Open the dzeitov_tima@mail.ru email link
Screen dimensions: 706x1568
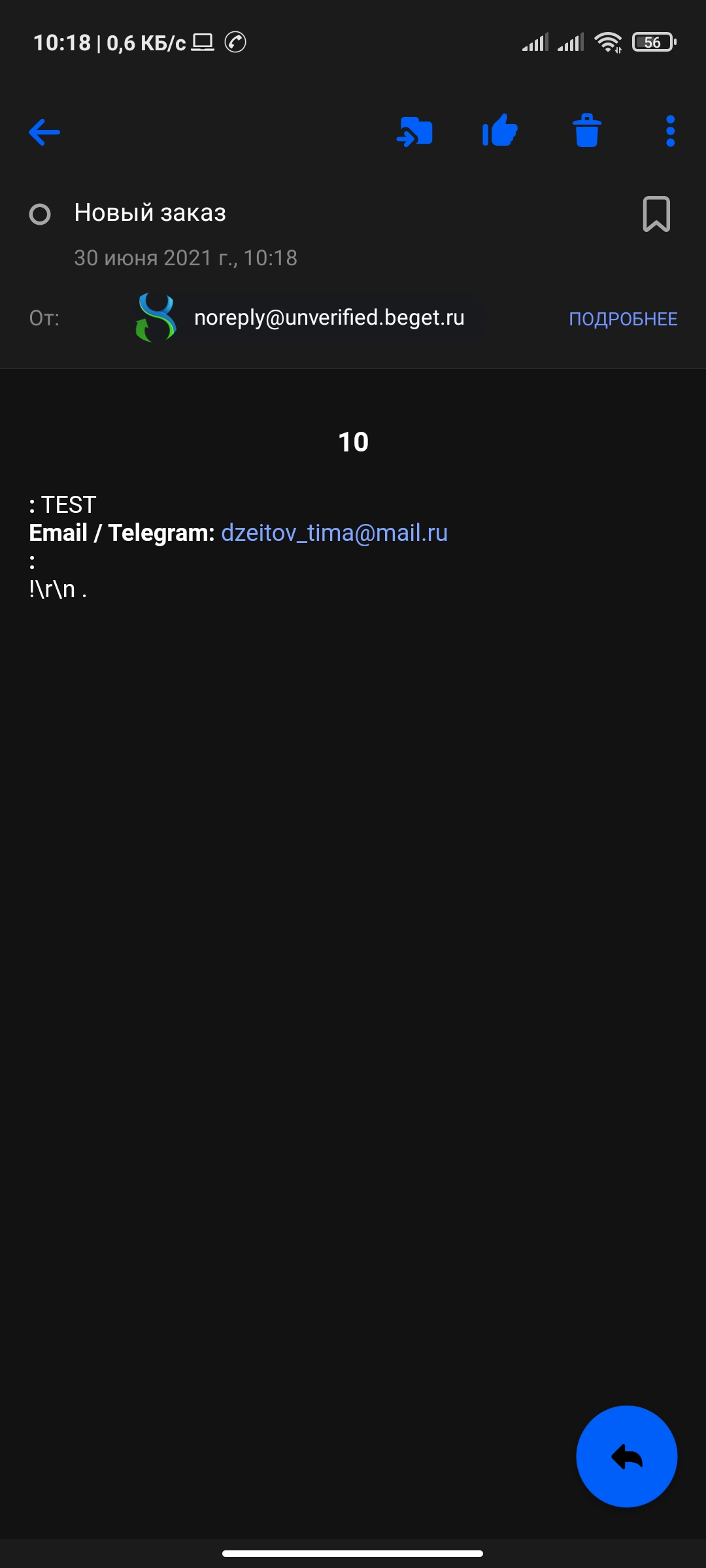pyautogui.click(x=334, y=533)
